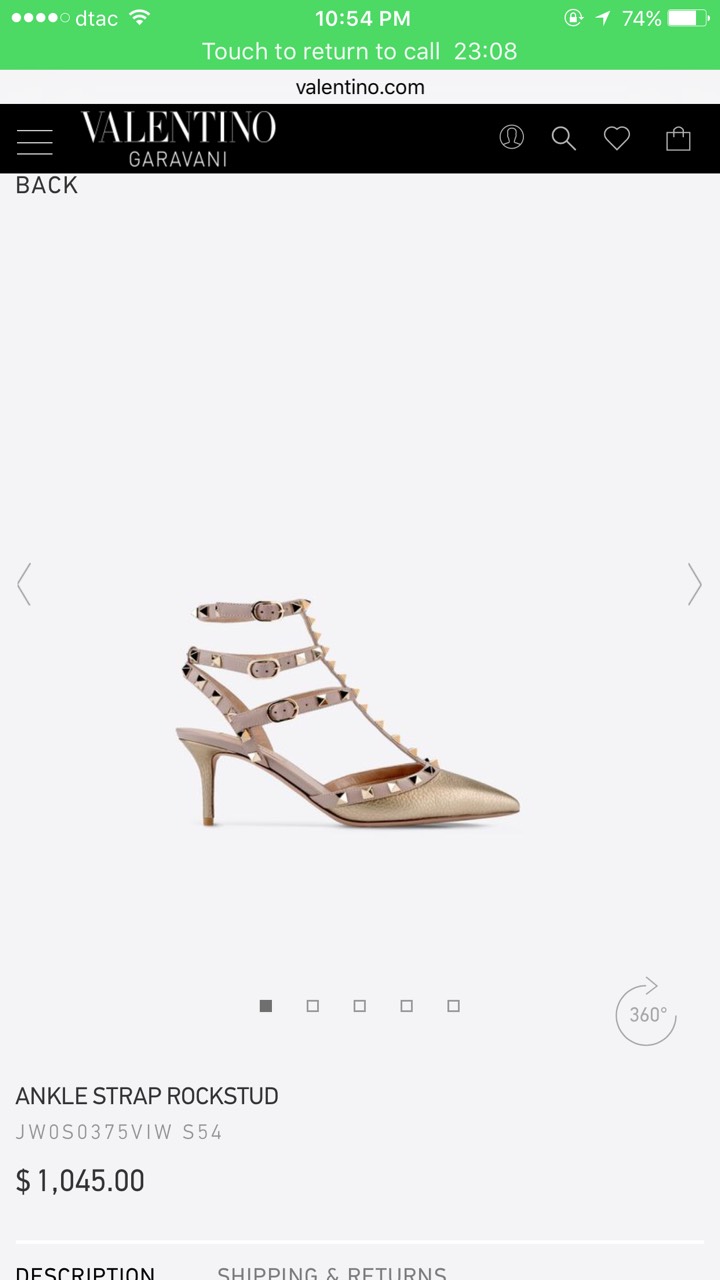The width and height of the screenshot is (720, 1280).
Task: Open the 360° product view
Action: pyautogui.click(x=646, y=1012)
